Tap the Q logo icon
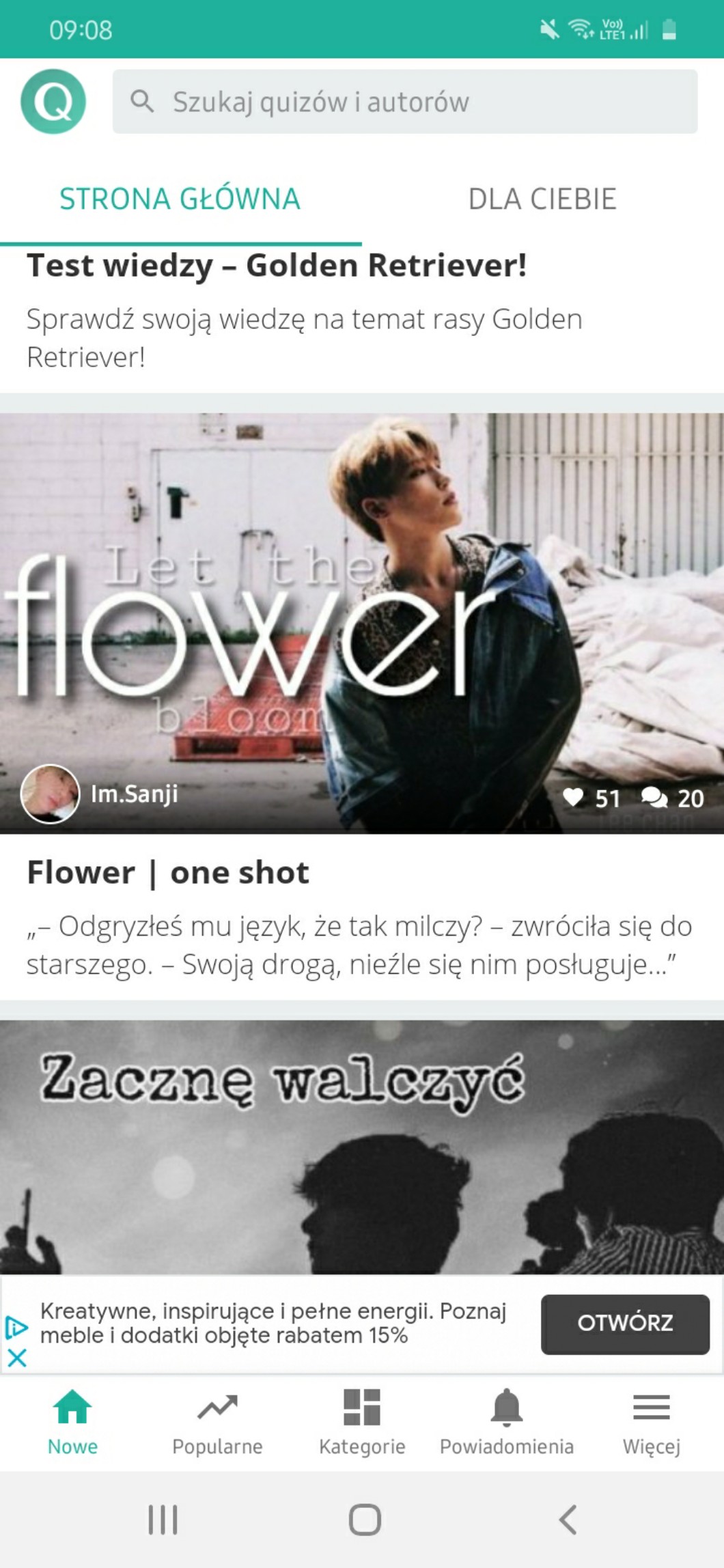This screenshot has height=1568, width=724. (x=53, y=101)
